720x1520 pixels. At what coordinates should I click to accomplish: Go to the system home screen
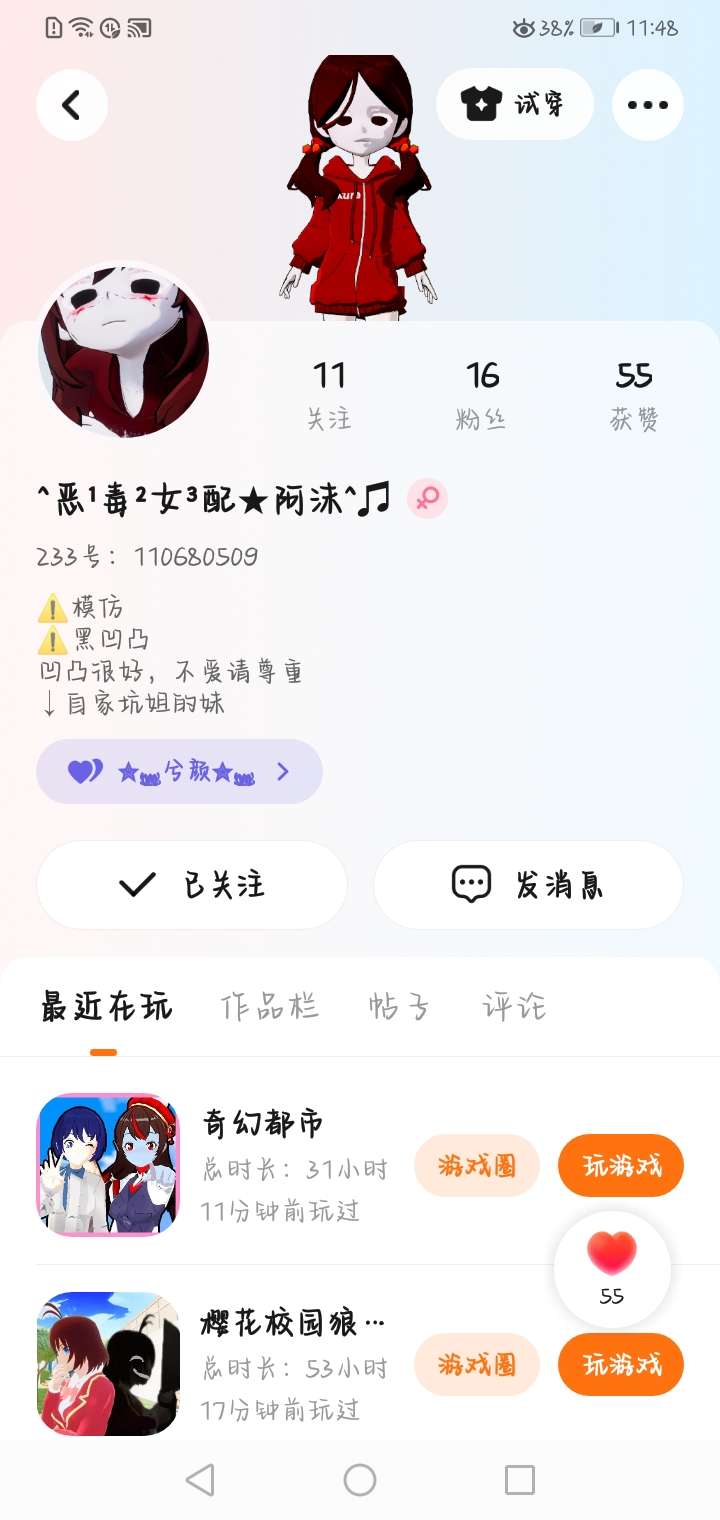360,1480
